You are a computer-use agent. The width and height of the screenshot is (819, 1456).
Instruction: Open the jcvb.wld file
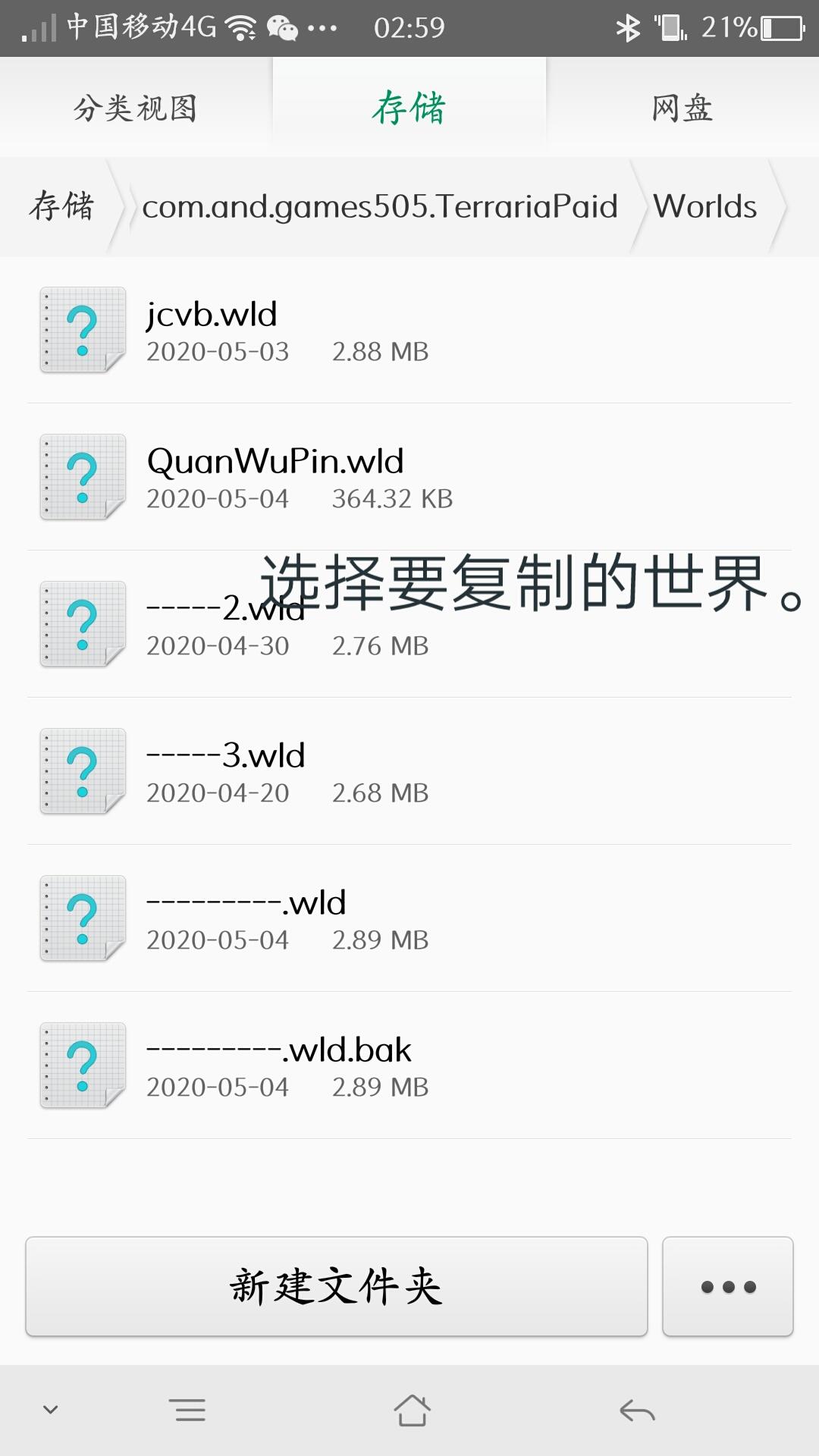coord(409,330)
